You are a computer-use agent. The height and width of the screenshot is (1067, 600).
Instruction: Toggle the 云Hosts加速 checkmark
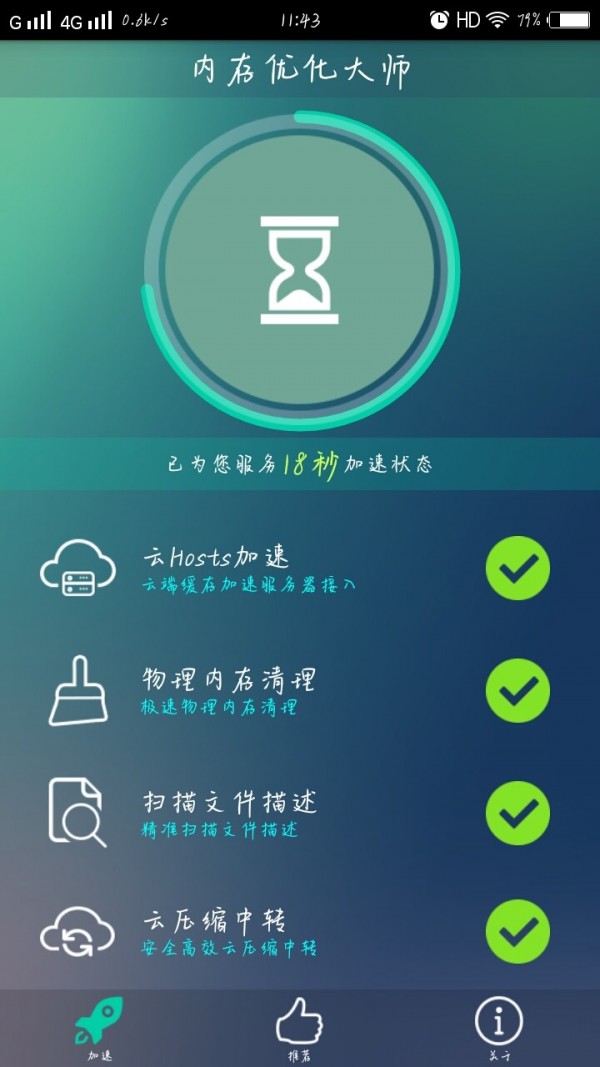coord(518,568)
